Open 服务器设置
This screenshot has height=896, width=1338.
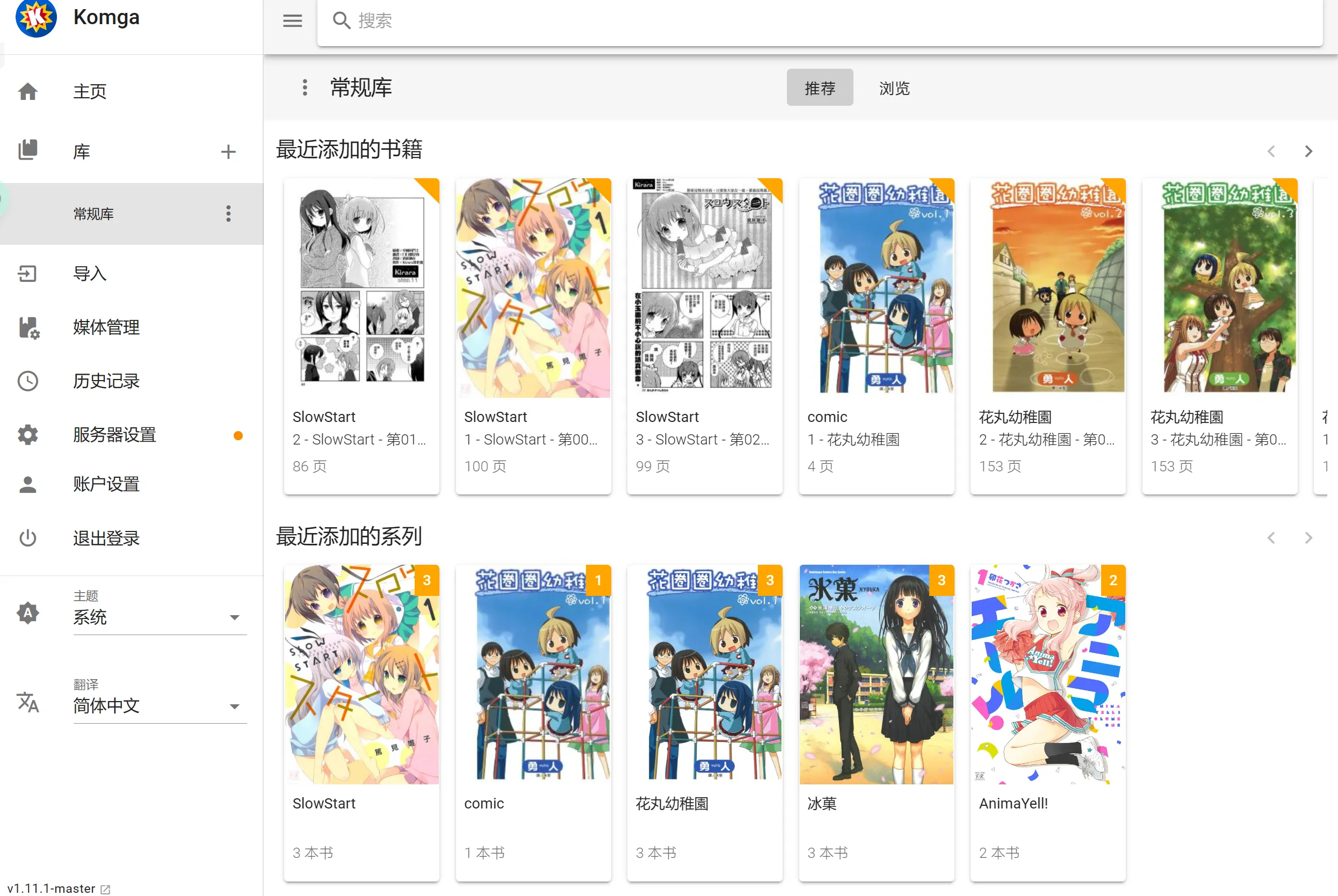[x=114, y=435]
